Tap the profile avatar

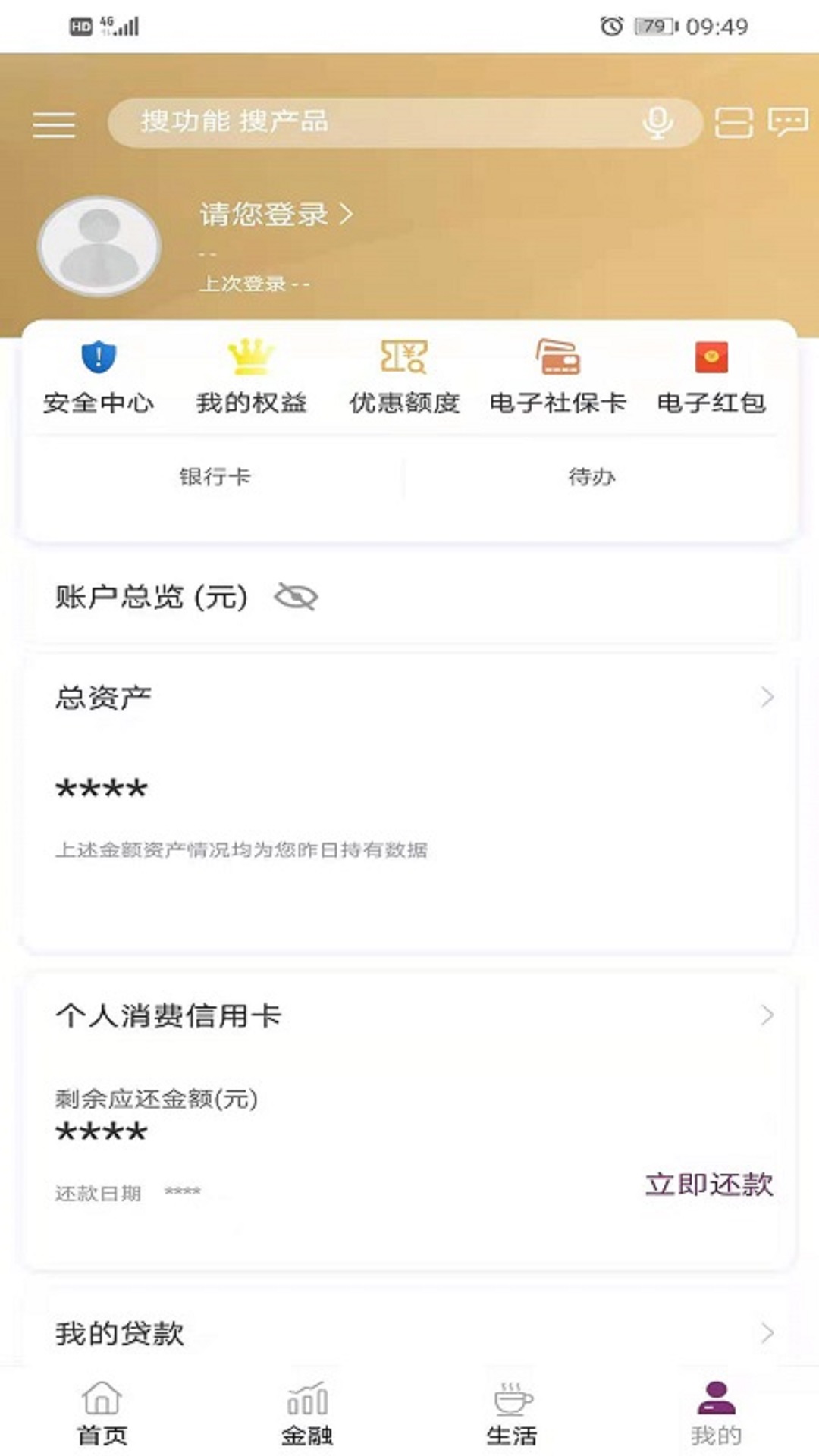pyautogui.click(x=99, y=245)
